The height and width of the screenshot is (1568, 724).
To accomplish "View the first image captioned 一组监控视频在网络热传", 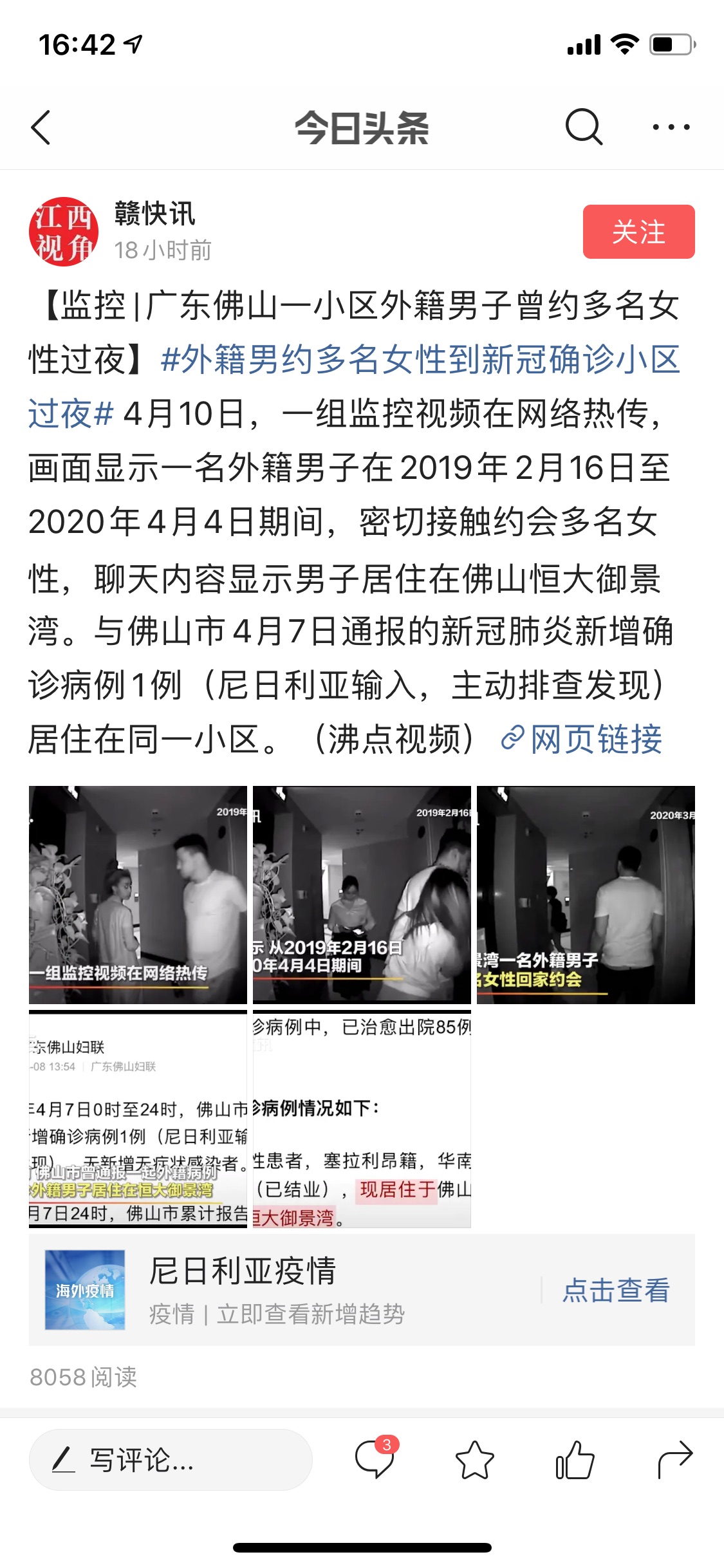I will [x=138, y=895].
